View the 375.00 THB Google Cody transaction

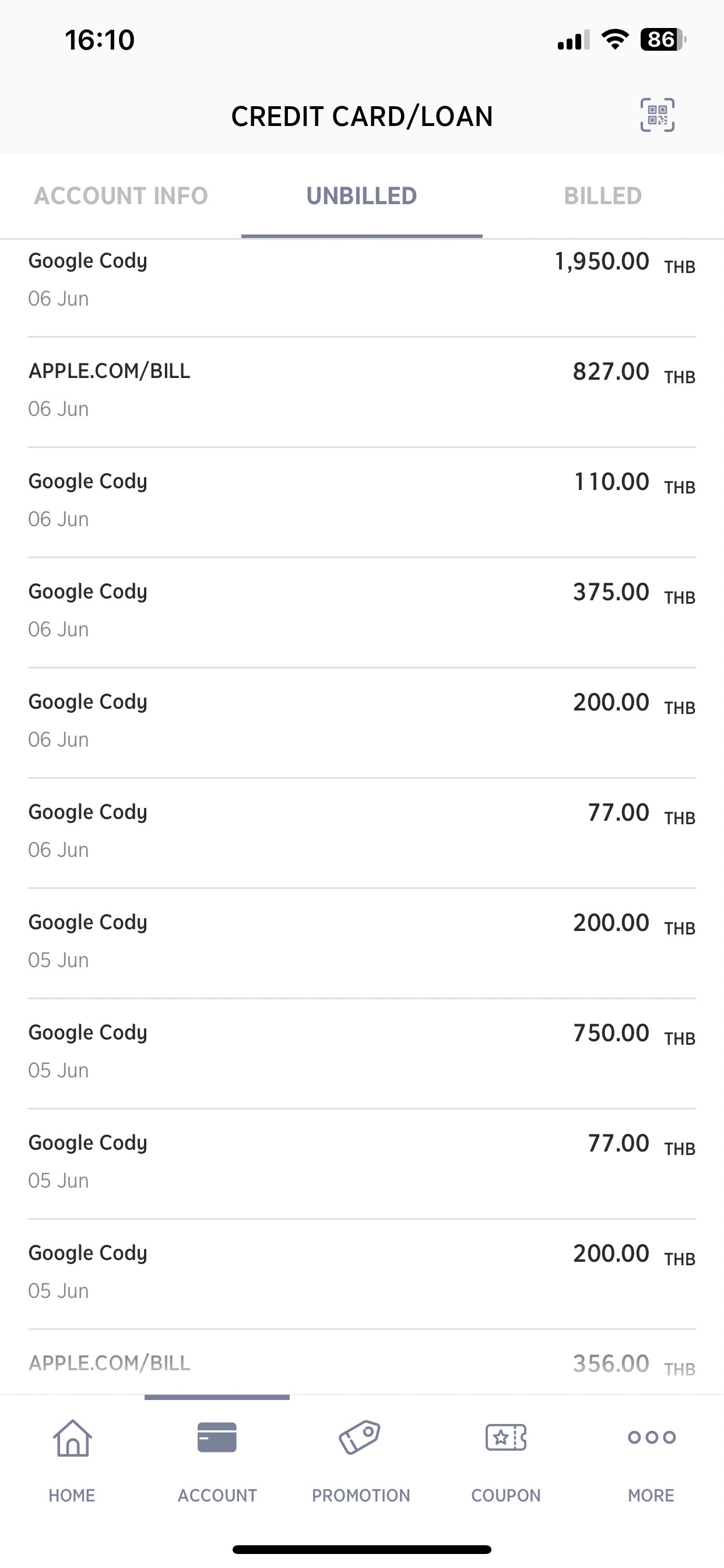click(x=362, y=612)
